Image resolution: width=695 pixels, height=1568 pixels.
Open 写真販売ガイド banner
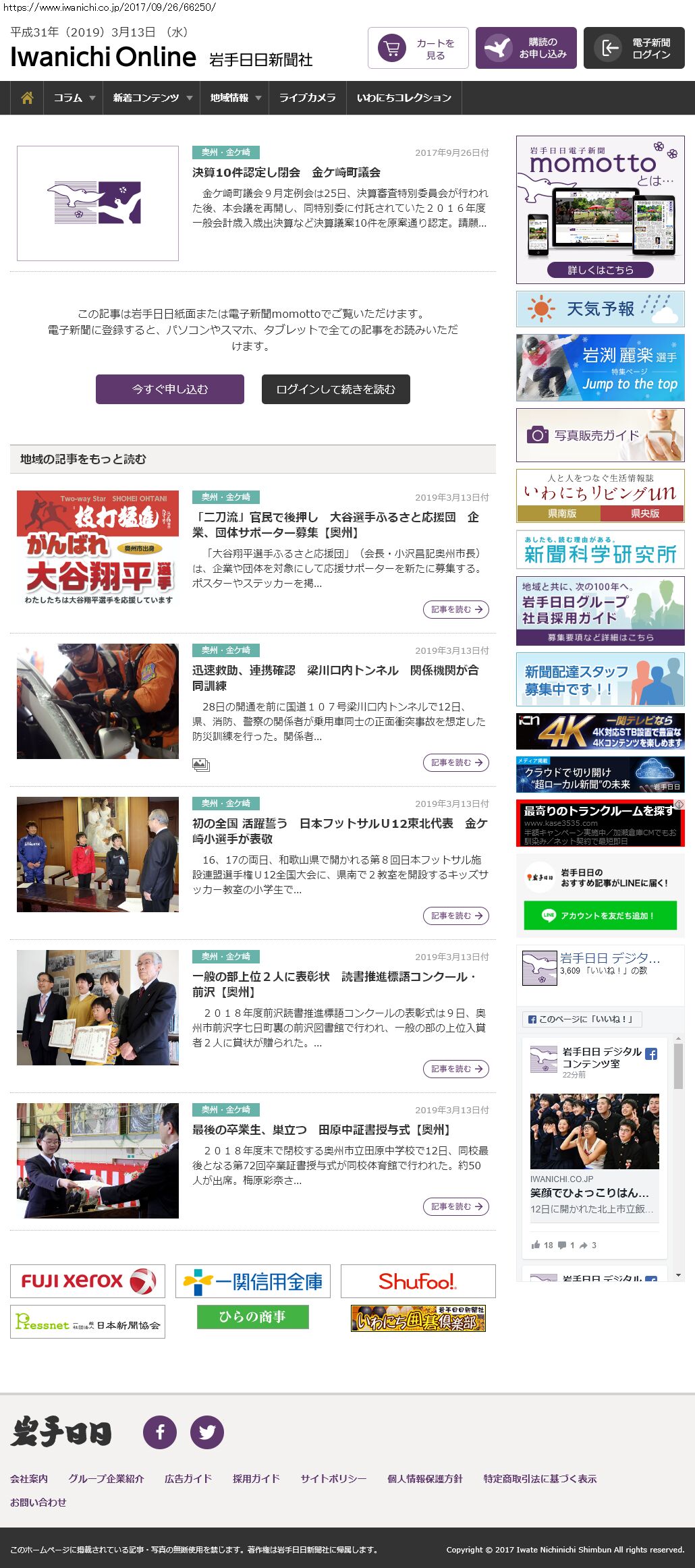click(x=600, y=435)
